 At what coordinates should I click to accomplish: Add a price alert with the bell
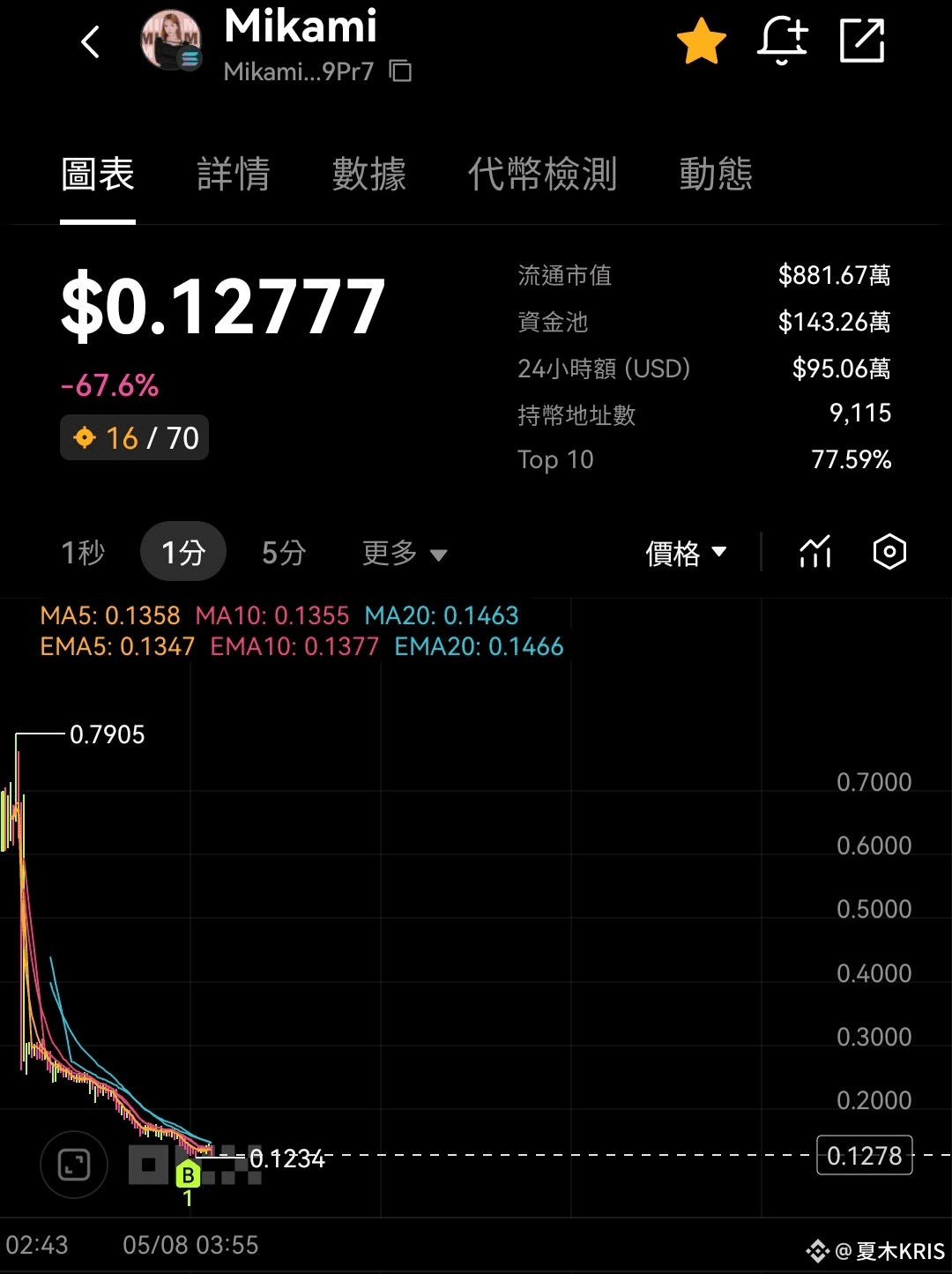(x=782, y=41)
